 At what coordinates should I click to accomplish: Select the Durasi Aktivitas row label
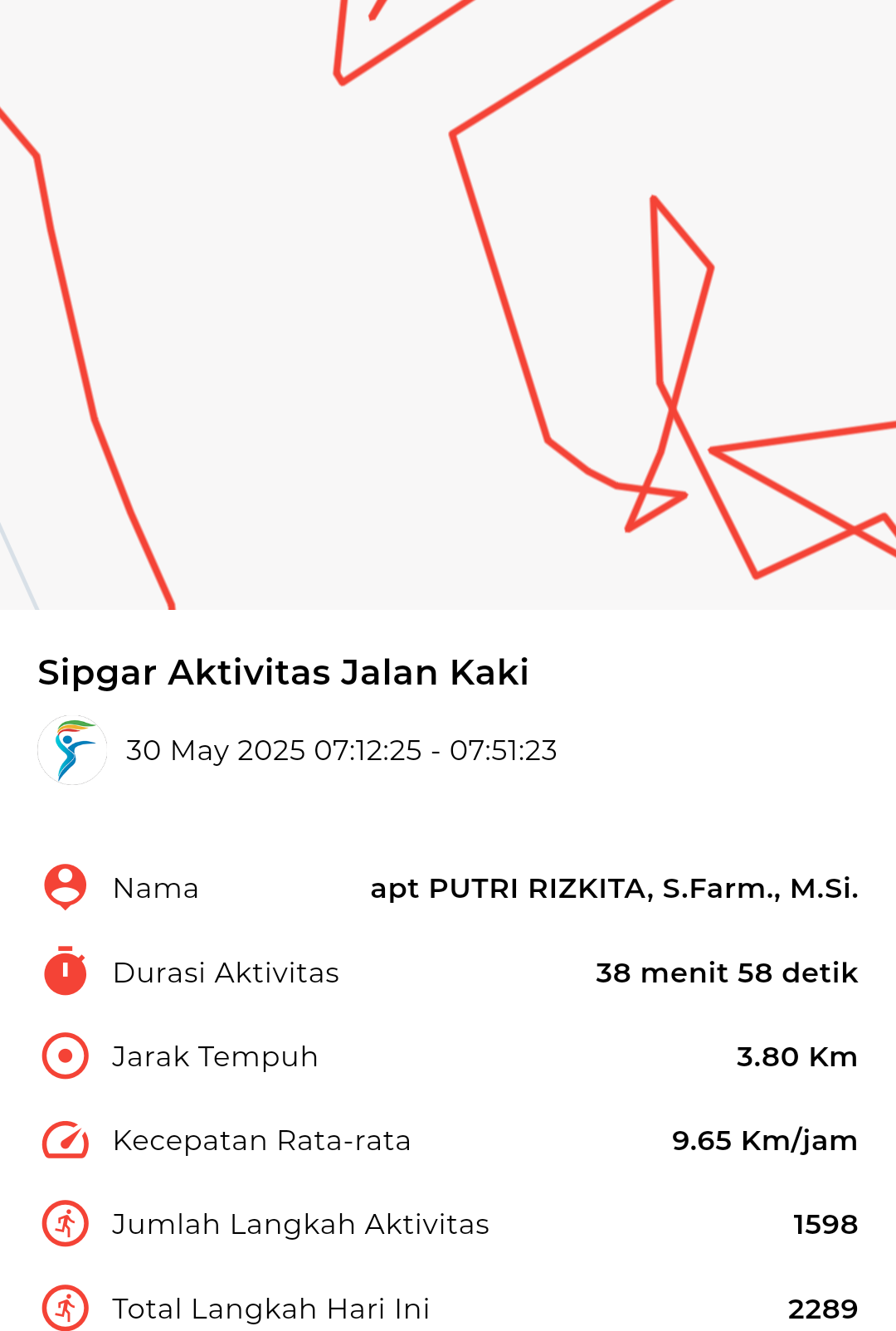226,973
